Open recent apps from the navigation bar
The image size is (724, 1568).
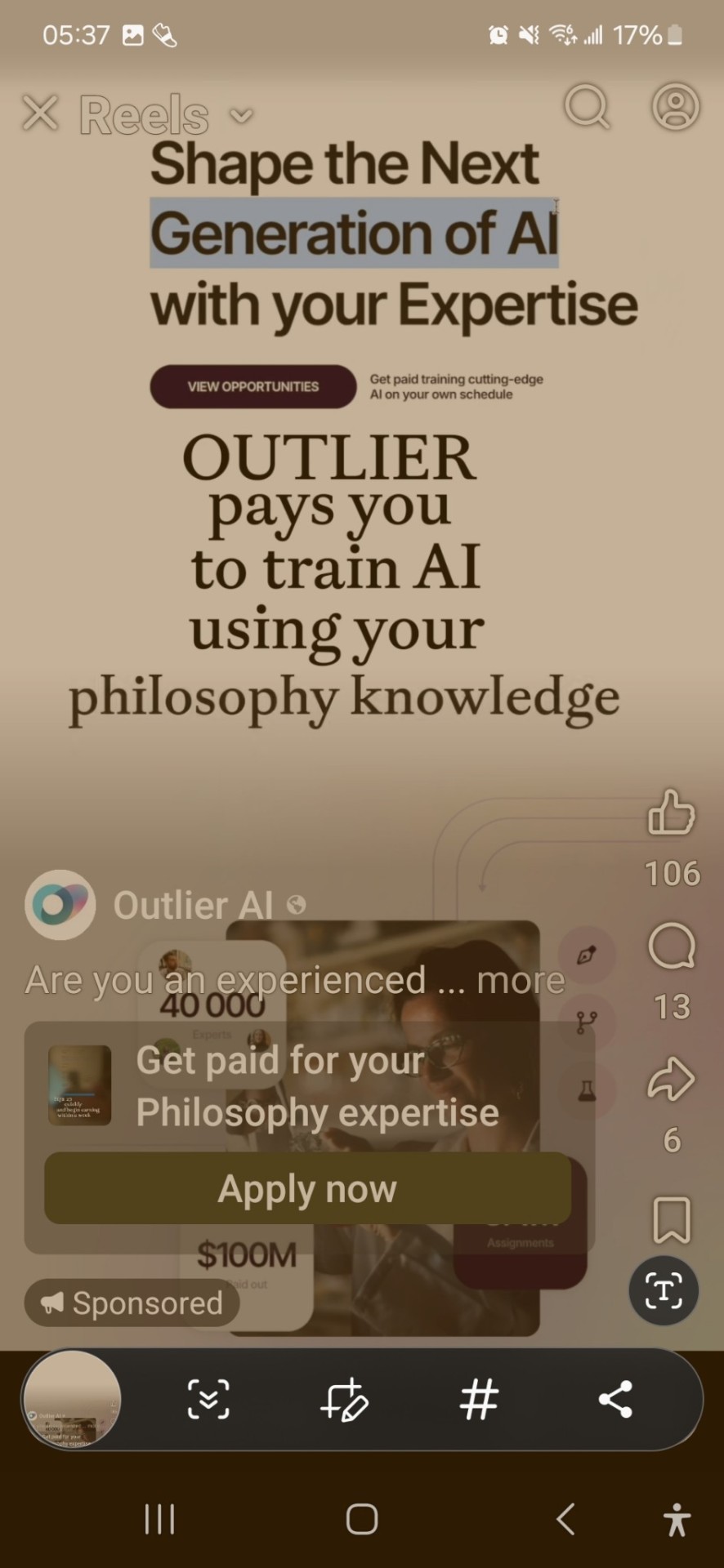pyautogui.click(x=159, y=1520)
